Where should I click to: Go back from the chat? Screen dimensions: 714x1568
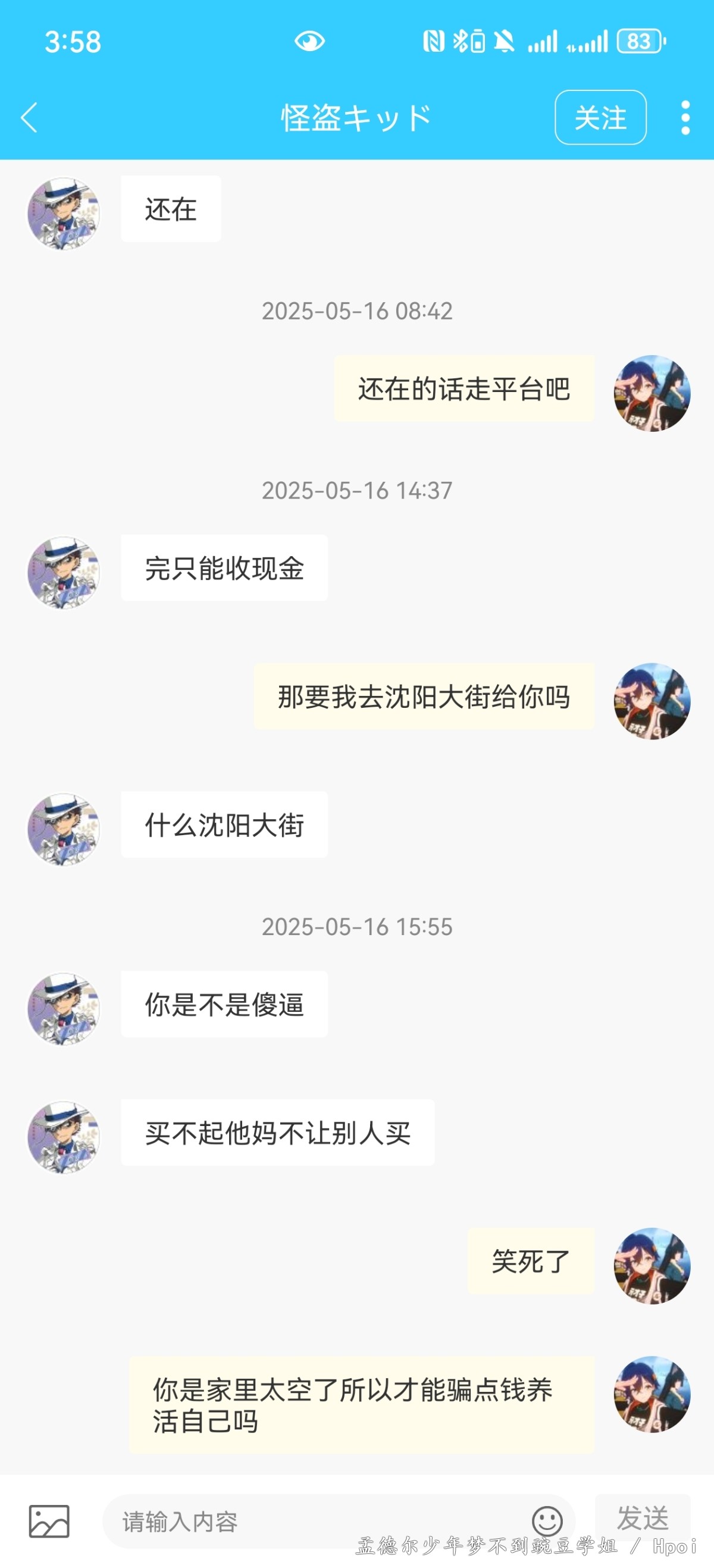pos(29,117)
